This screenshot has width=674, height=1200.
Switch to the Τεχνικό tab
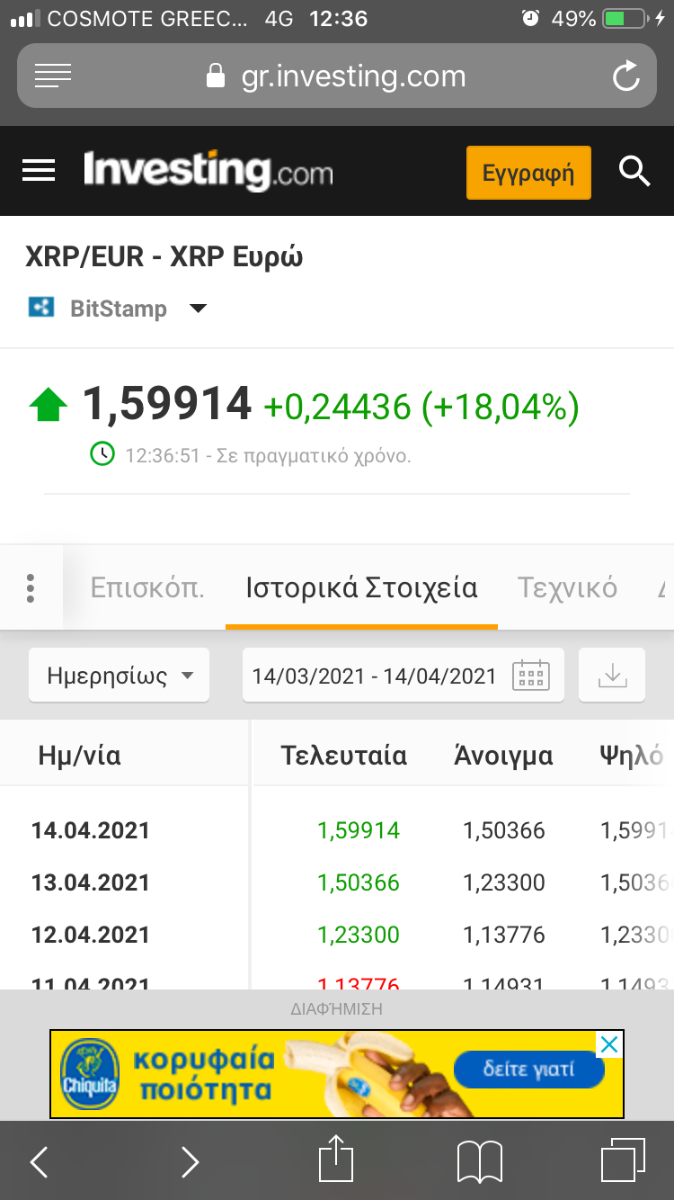567,588
